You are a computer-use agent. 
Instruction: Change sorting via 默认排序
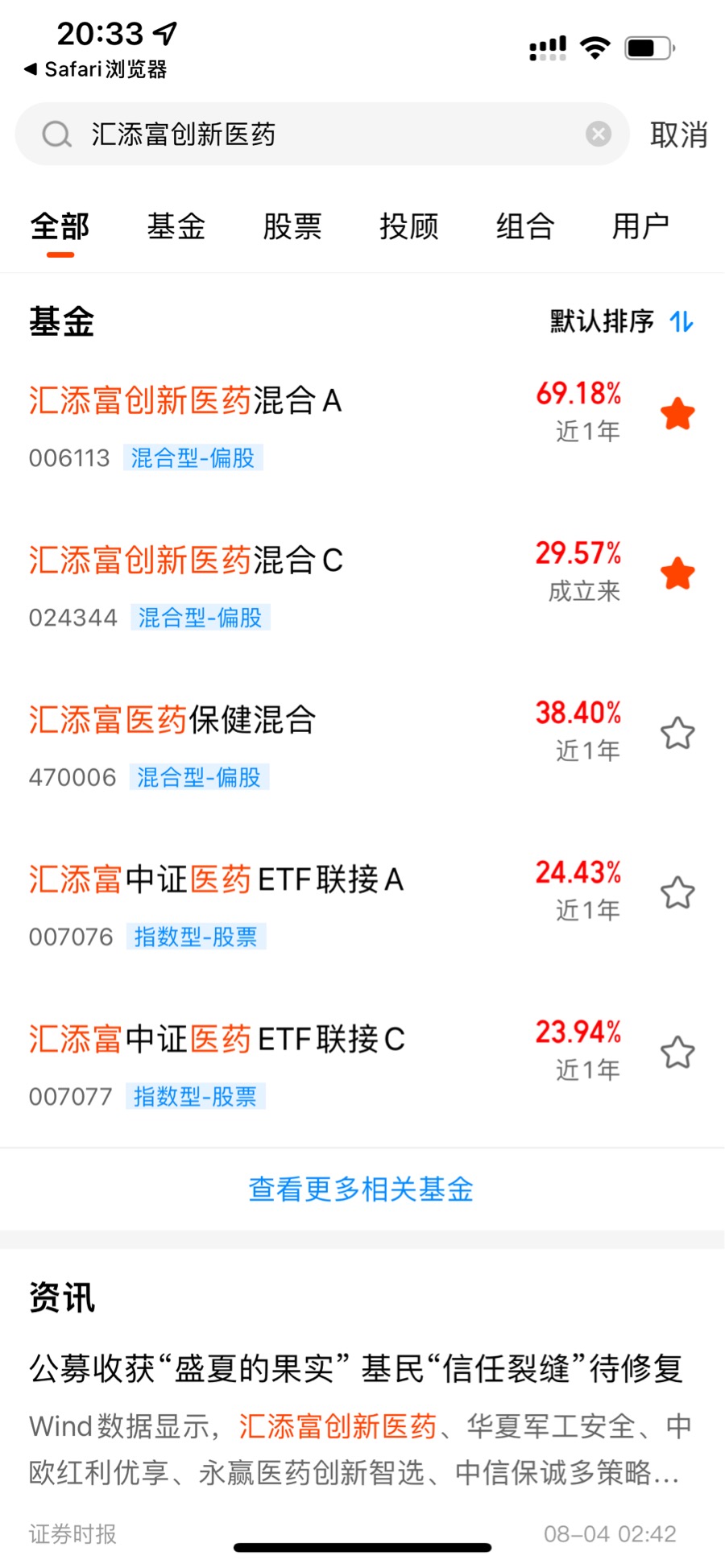pos(622,321)
